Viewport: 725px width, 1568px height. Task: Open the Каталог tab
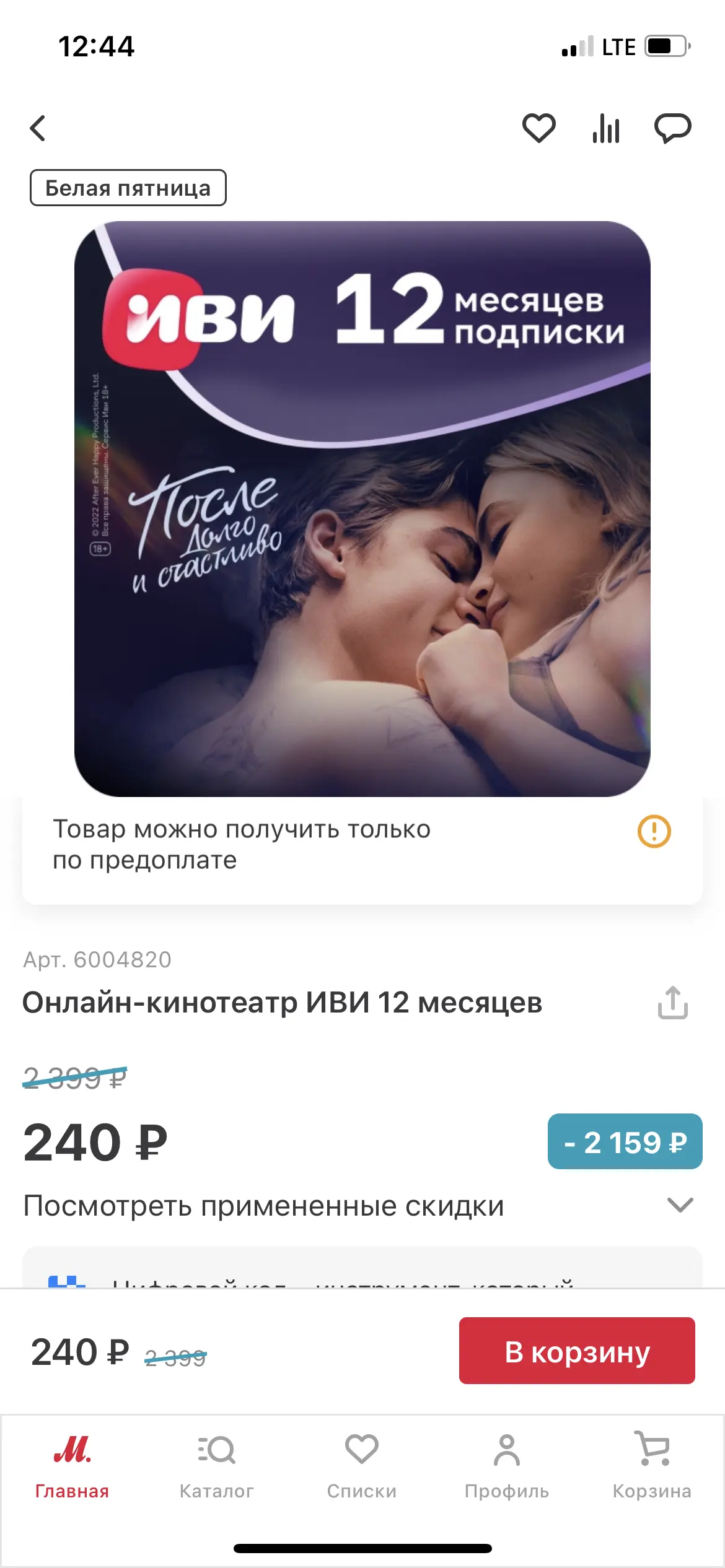click(217, 1465)
